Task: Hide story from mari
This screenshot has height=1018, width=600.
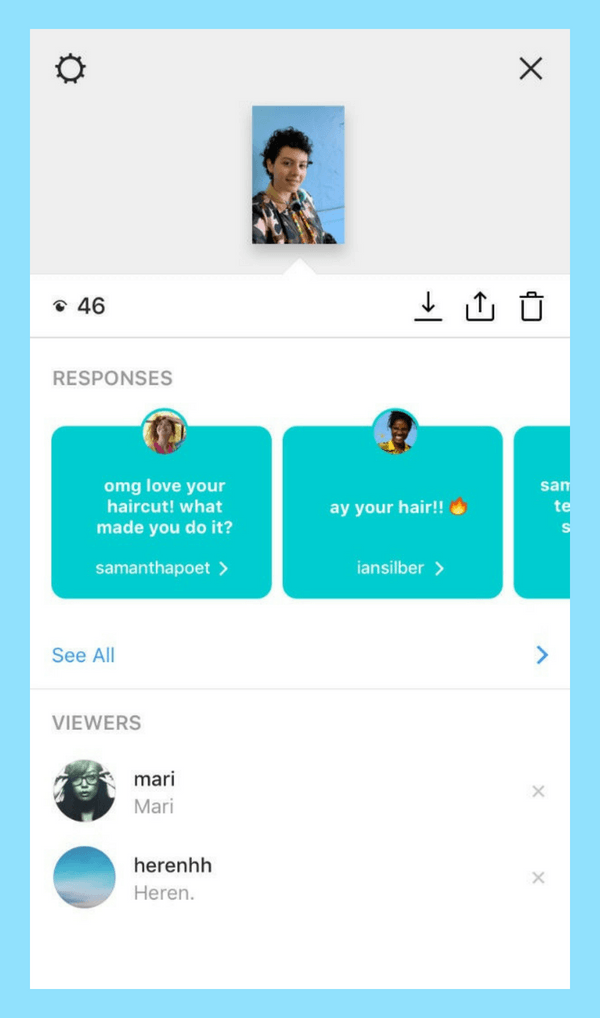Action: (538, 791)
